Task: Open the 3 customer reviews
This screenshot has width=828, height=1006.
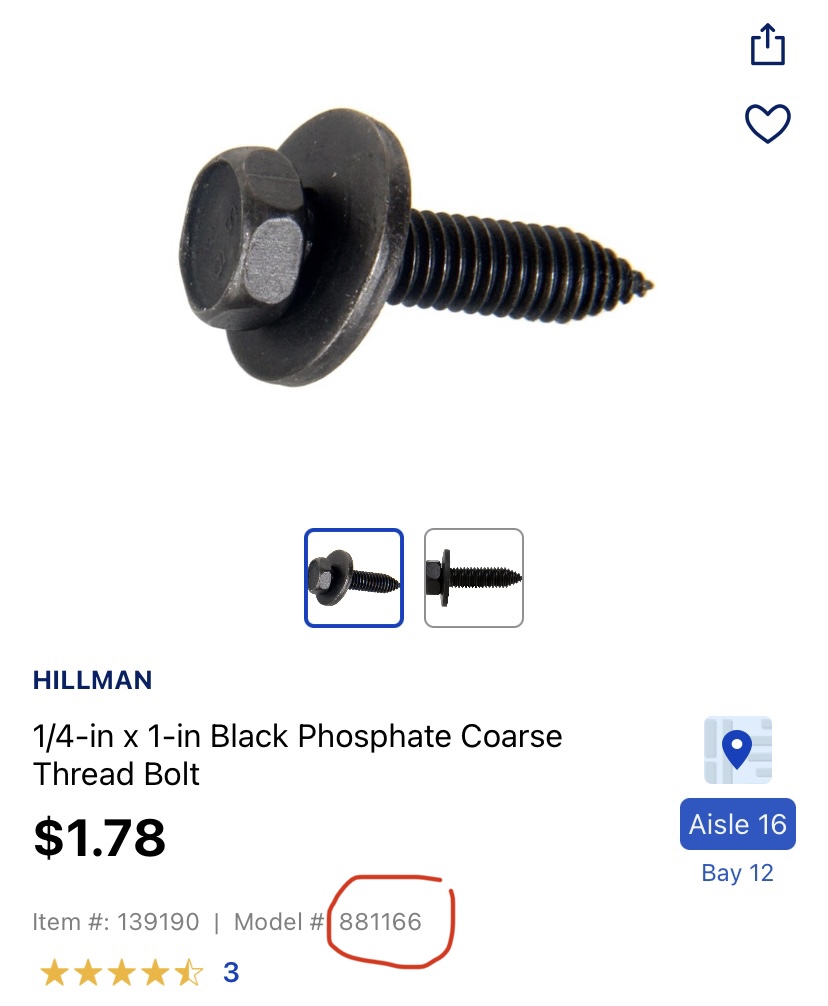Action: pos(230,972)
